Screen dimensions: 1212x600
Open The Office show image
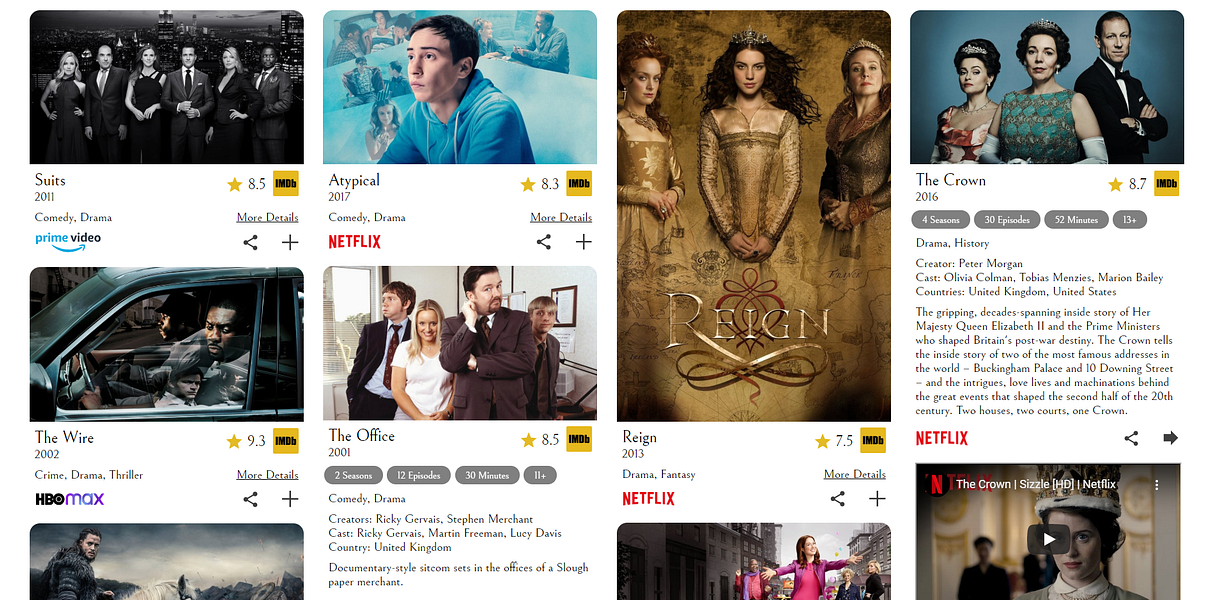tap(460, 343)
